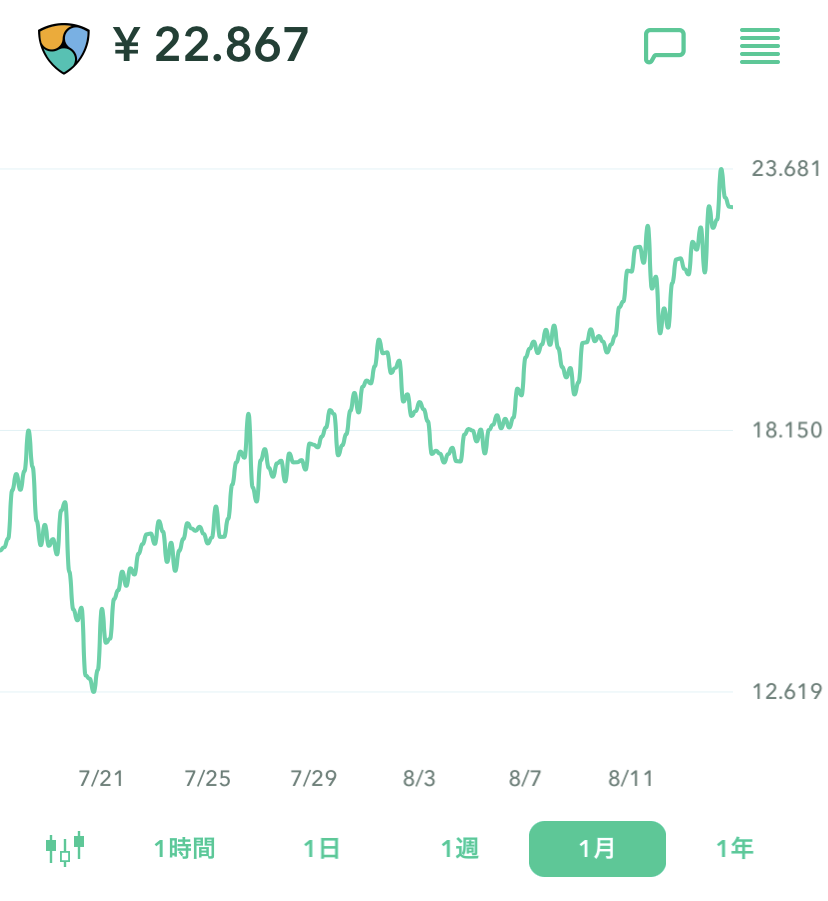Switch to candlestick chart view
Viewport: 828px width, 901px height.
[65, 849]
